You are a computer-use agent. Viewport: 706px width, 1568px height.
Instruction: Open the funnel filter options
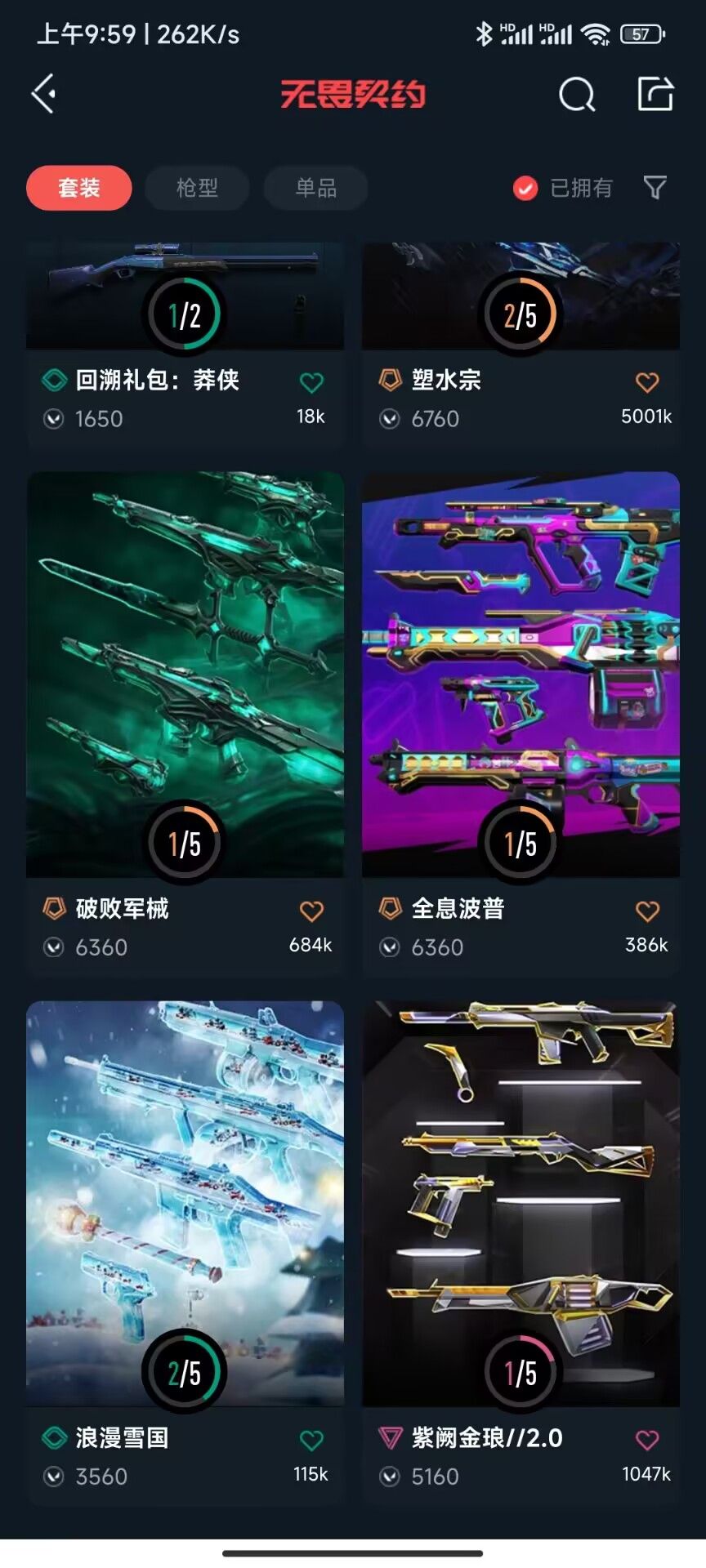click(655, 188)
